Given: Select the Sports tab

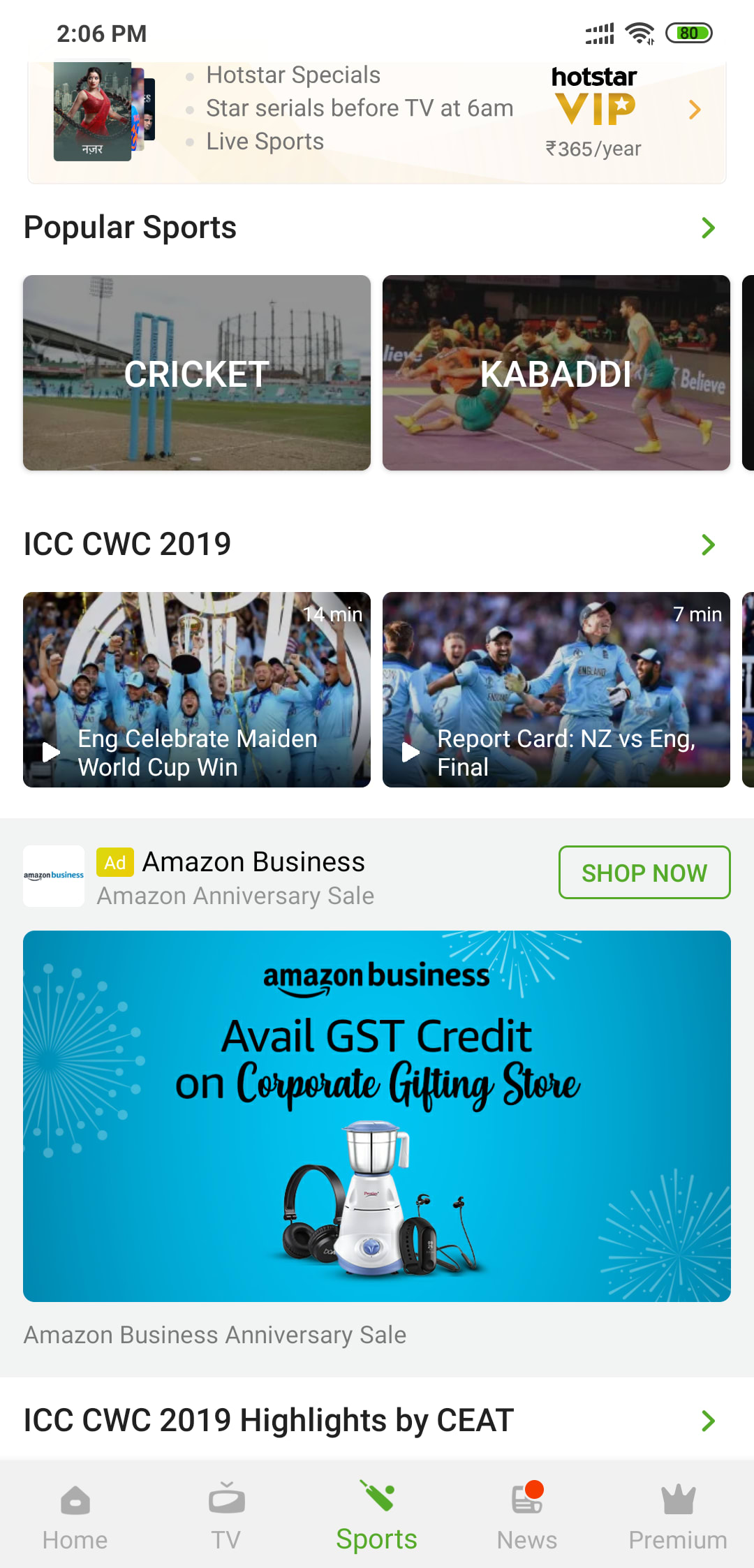Looking at the screenshot, I should pyautogui.click(x=377, y=1516).
